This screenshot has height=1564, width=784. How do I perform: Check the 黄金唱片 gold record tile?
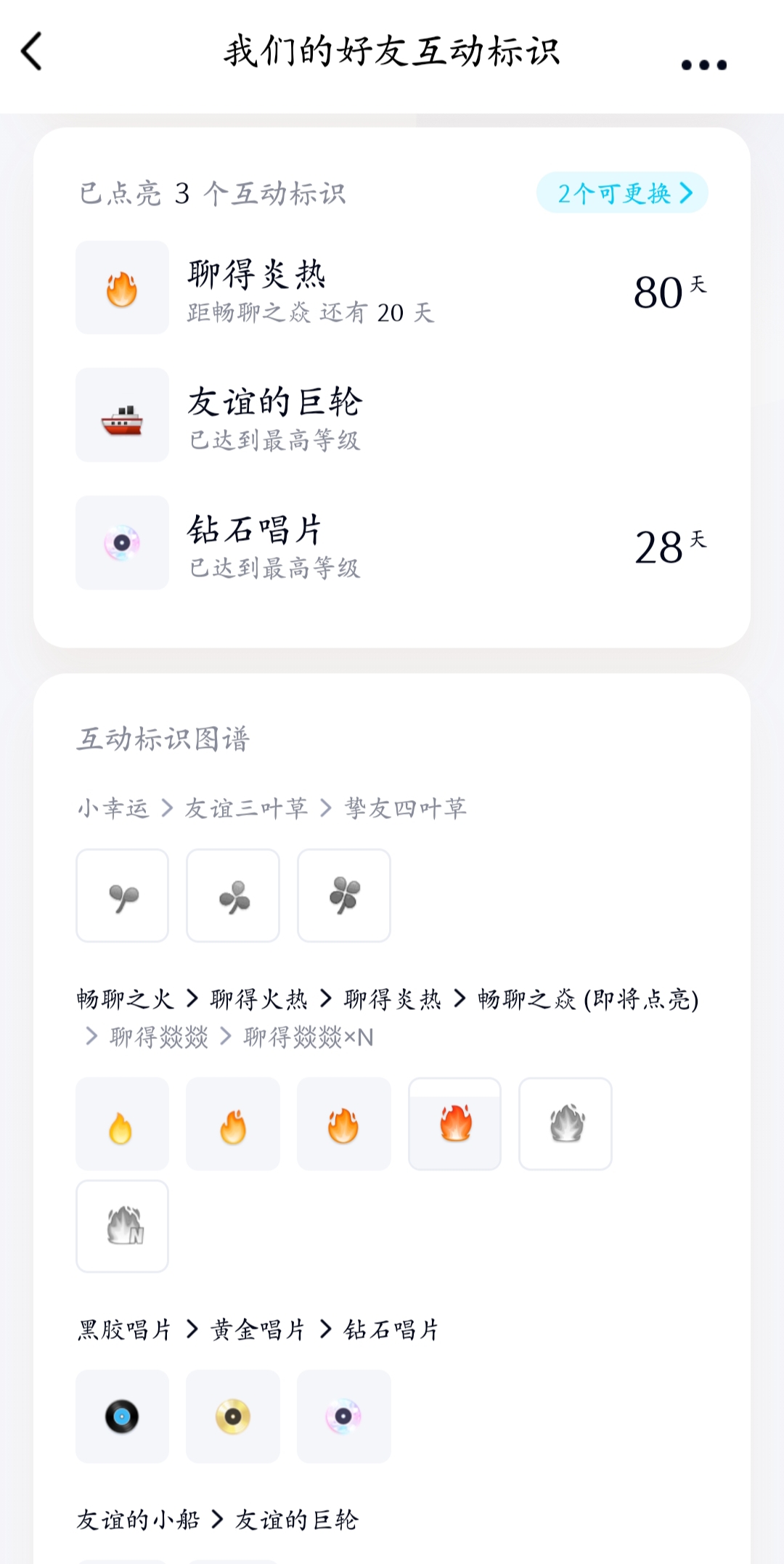coord(233,1417)
